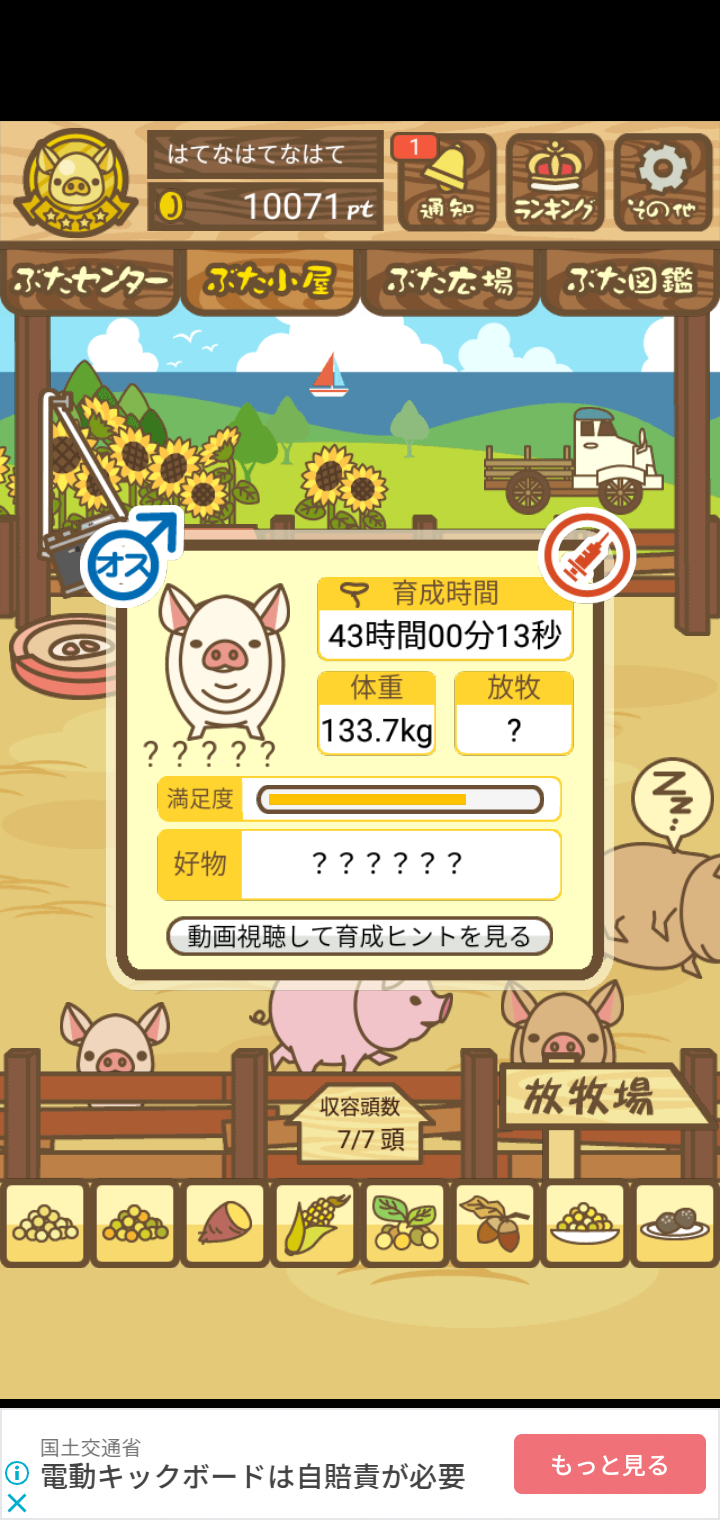Select the sweet potato feed
The image size is (720, 1520).
(225, 1224)
